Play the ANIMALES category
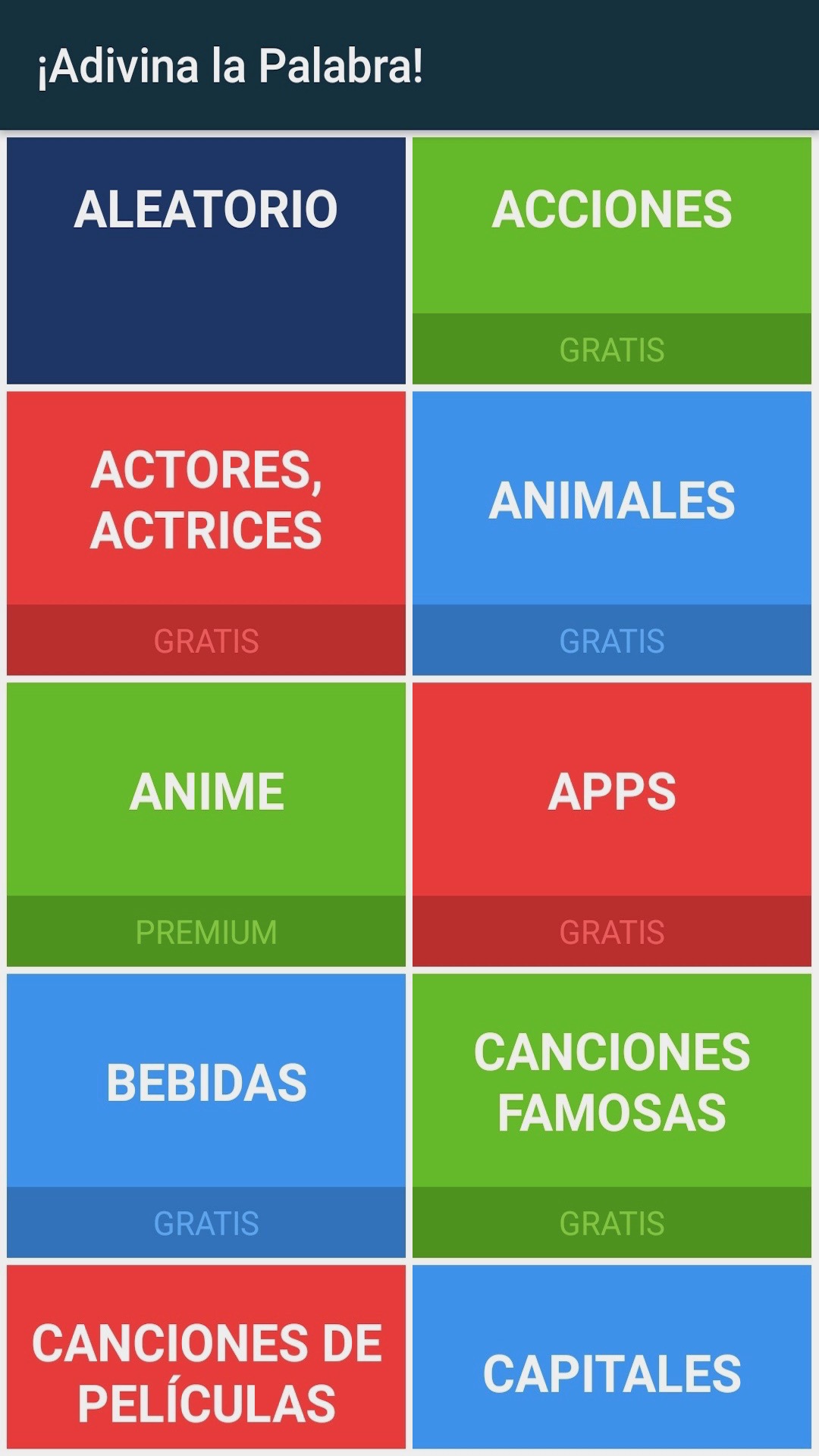819x1456 pixels. pyautogui.click(x=611, y=500)
